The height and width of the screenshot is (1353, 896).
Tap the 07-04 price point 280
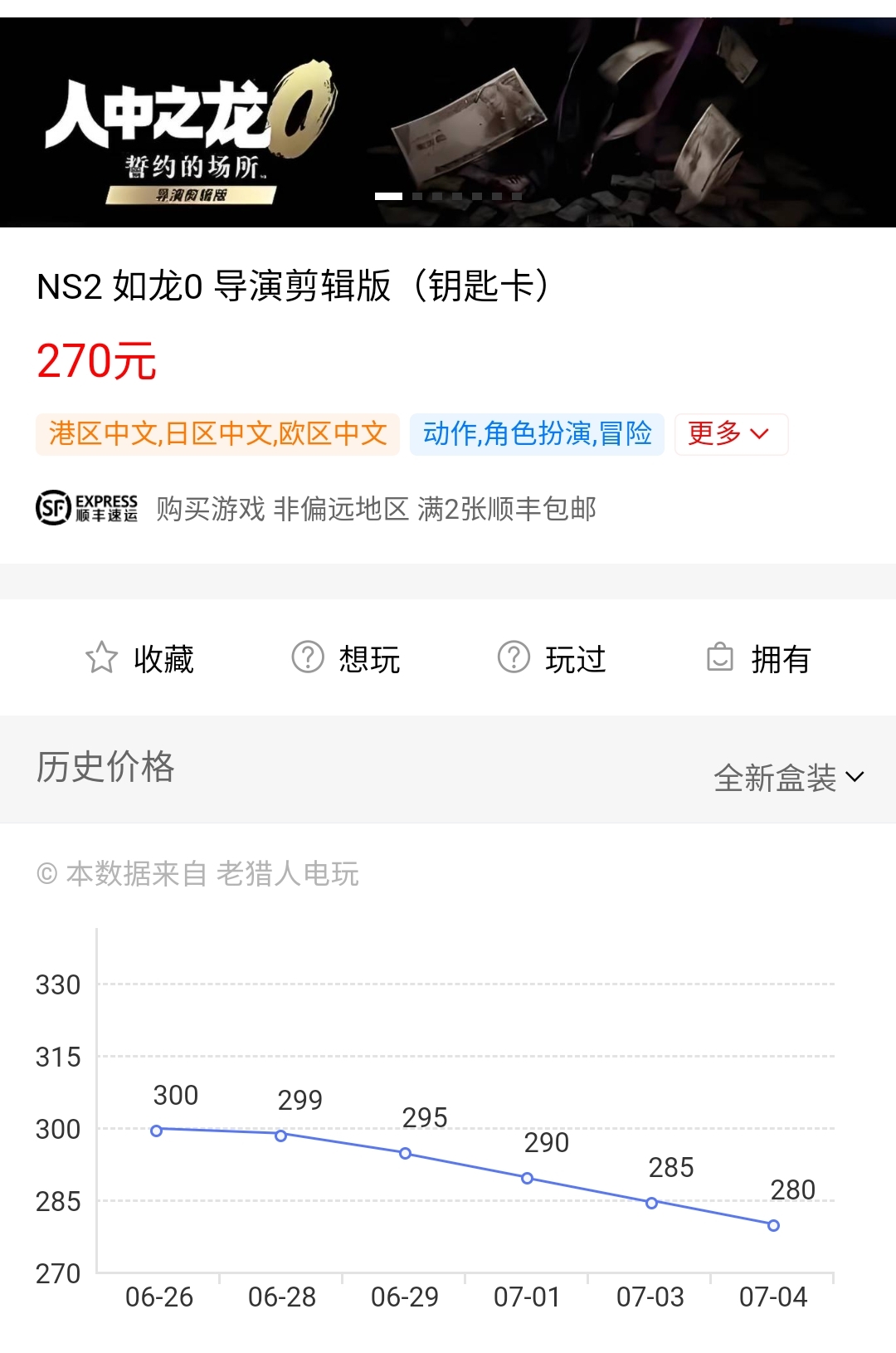773,1225
